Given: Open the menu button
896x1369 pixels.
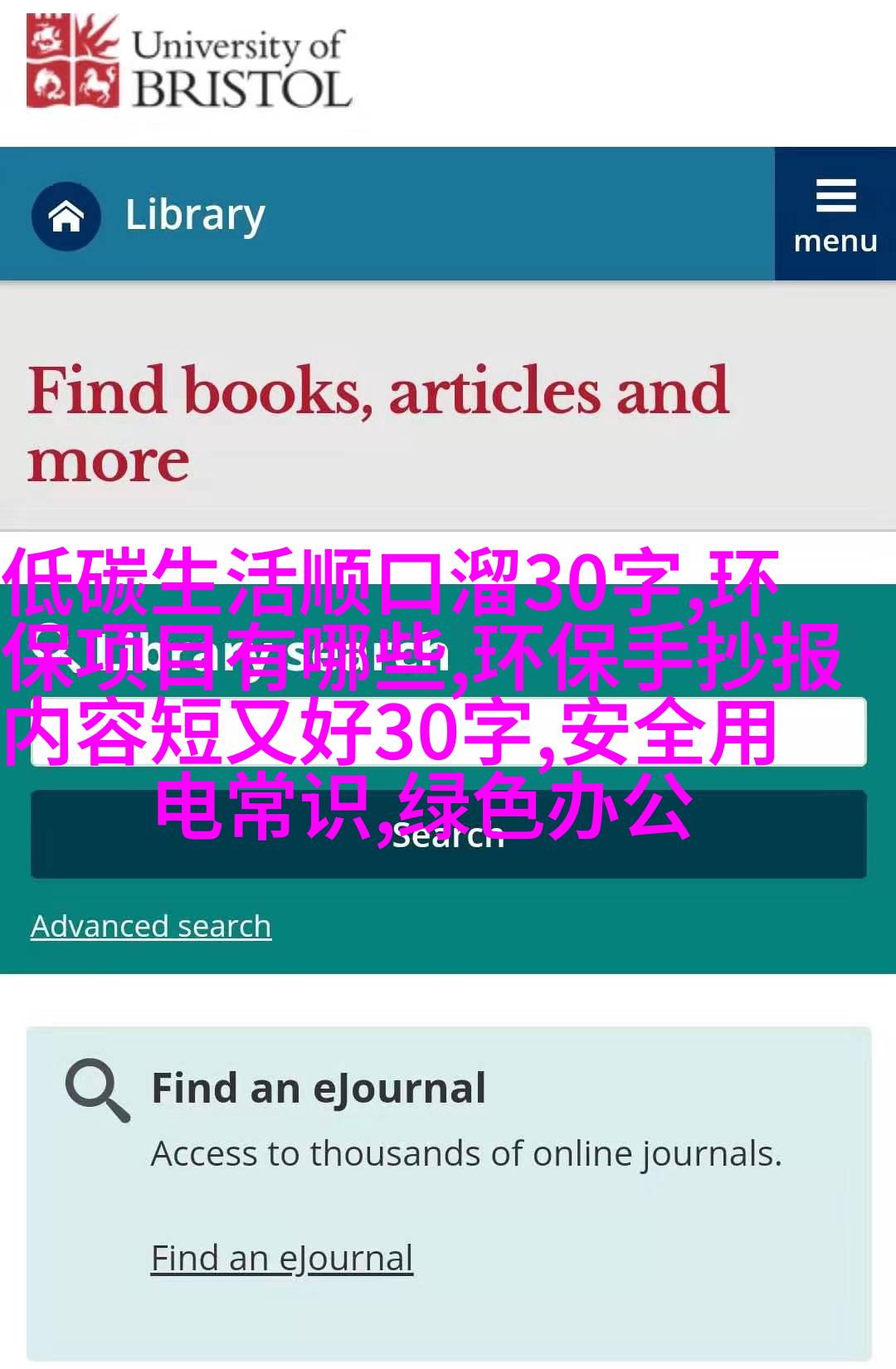Looking at the screenshot, I should coord(835,215).
